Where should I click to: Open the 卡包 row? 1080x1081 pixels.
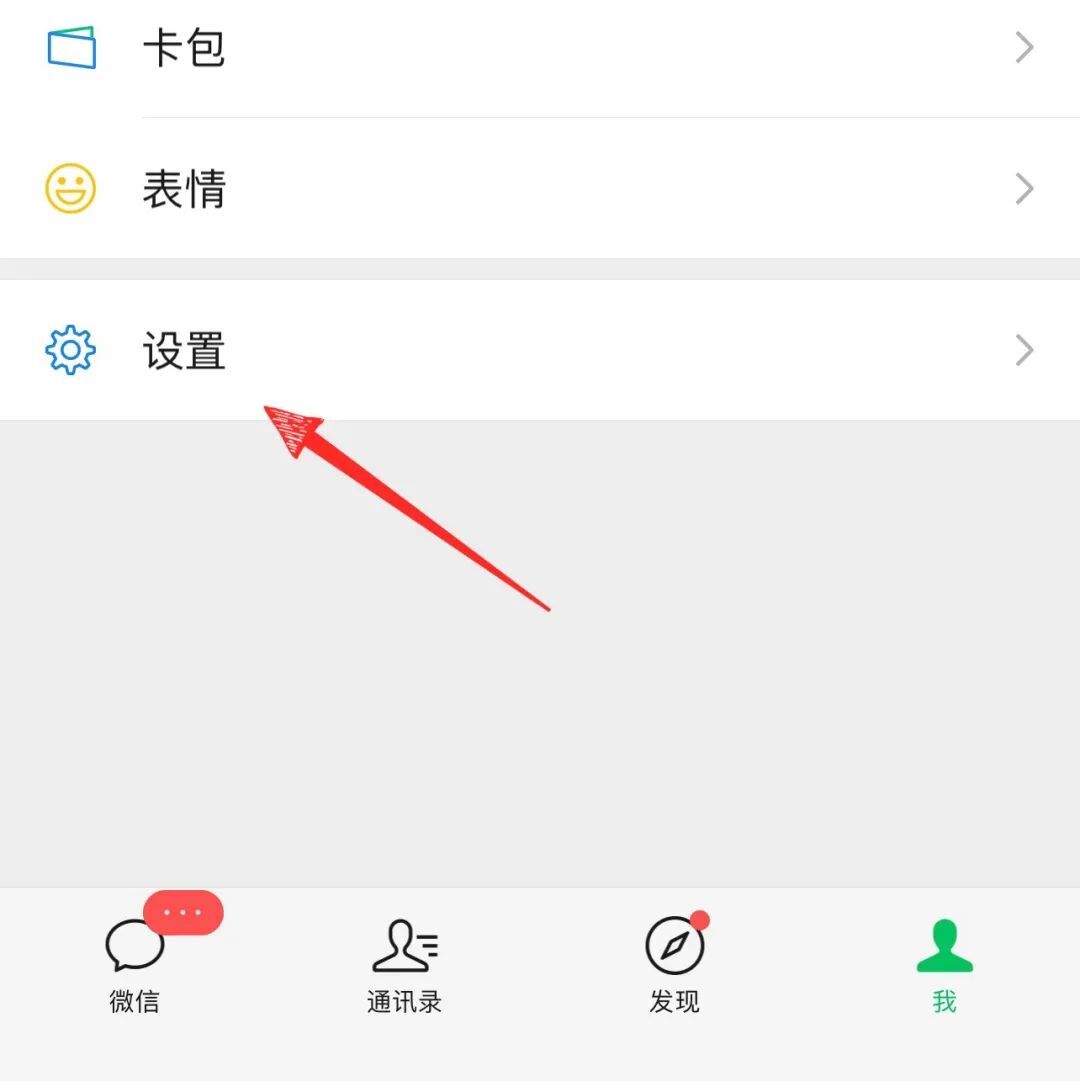tap(540, 48)
